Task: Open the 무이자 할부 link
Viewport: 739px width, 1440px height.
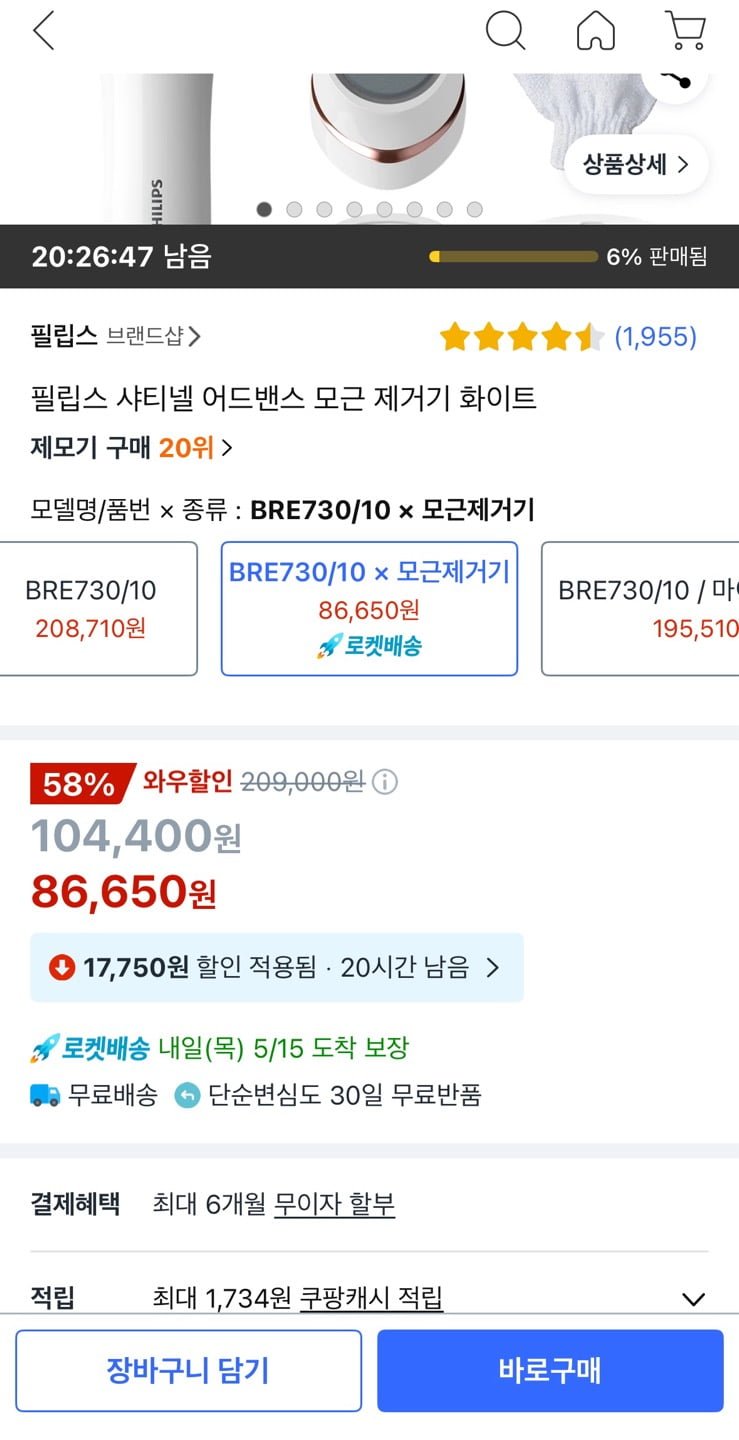Action: click(334, 1204)
